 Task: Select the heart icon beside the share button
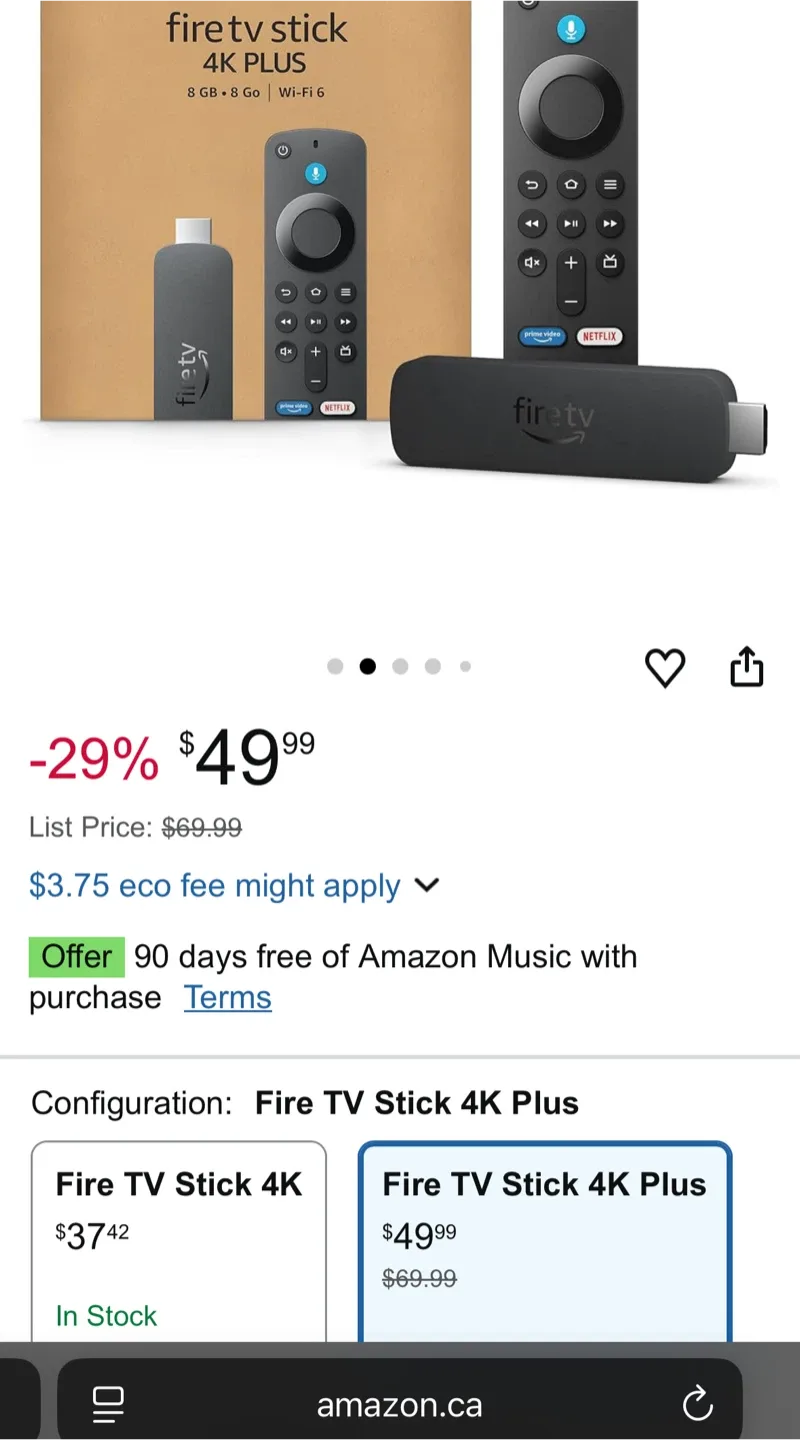[665, 667]
